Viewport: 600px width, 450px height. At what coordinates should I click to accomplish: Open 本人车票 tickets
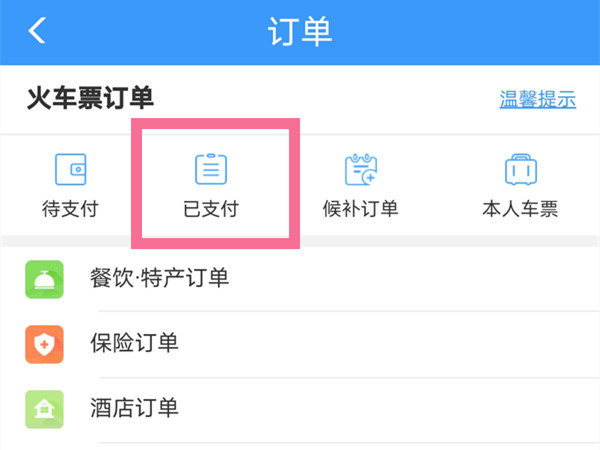click(520, 186)
